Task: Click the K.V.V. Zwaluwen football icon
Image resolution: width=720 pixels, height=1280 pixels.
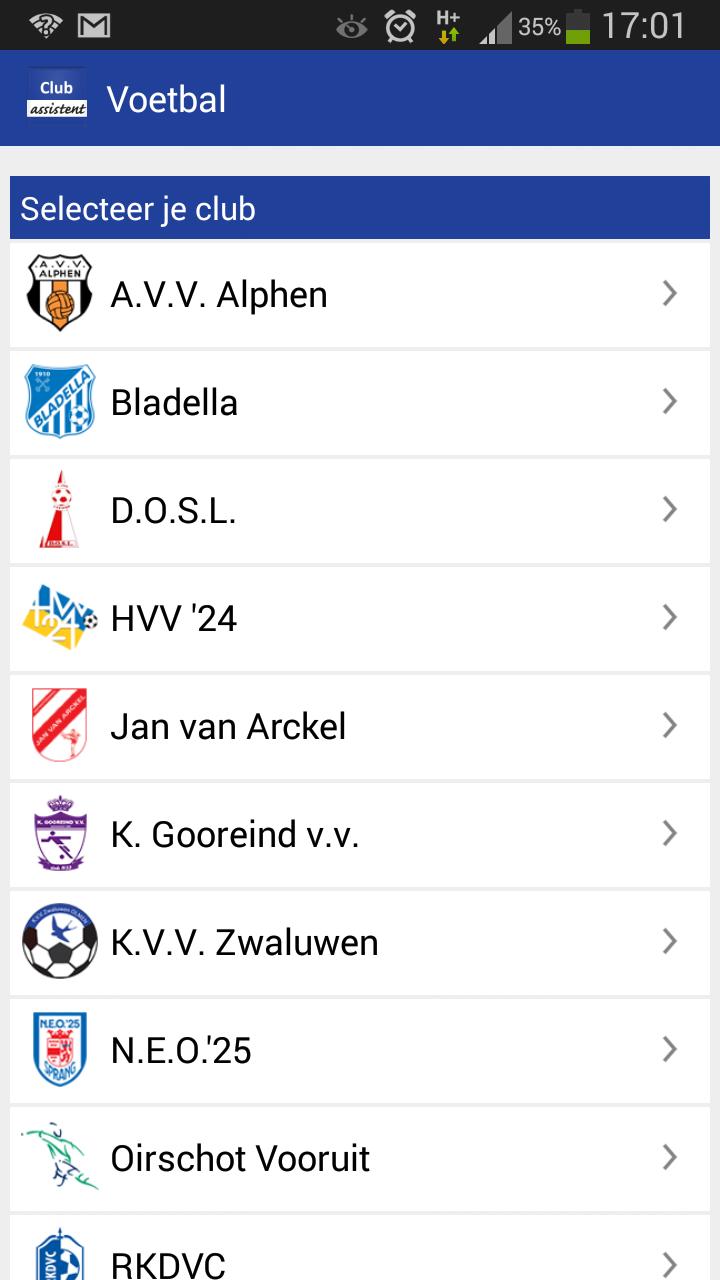Action: click(59, 942)
